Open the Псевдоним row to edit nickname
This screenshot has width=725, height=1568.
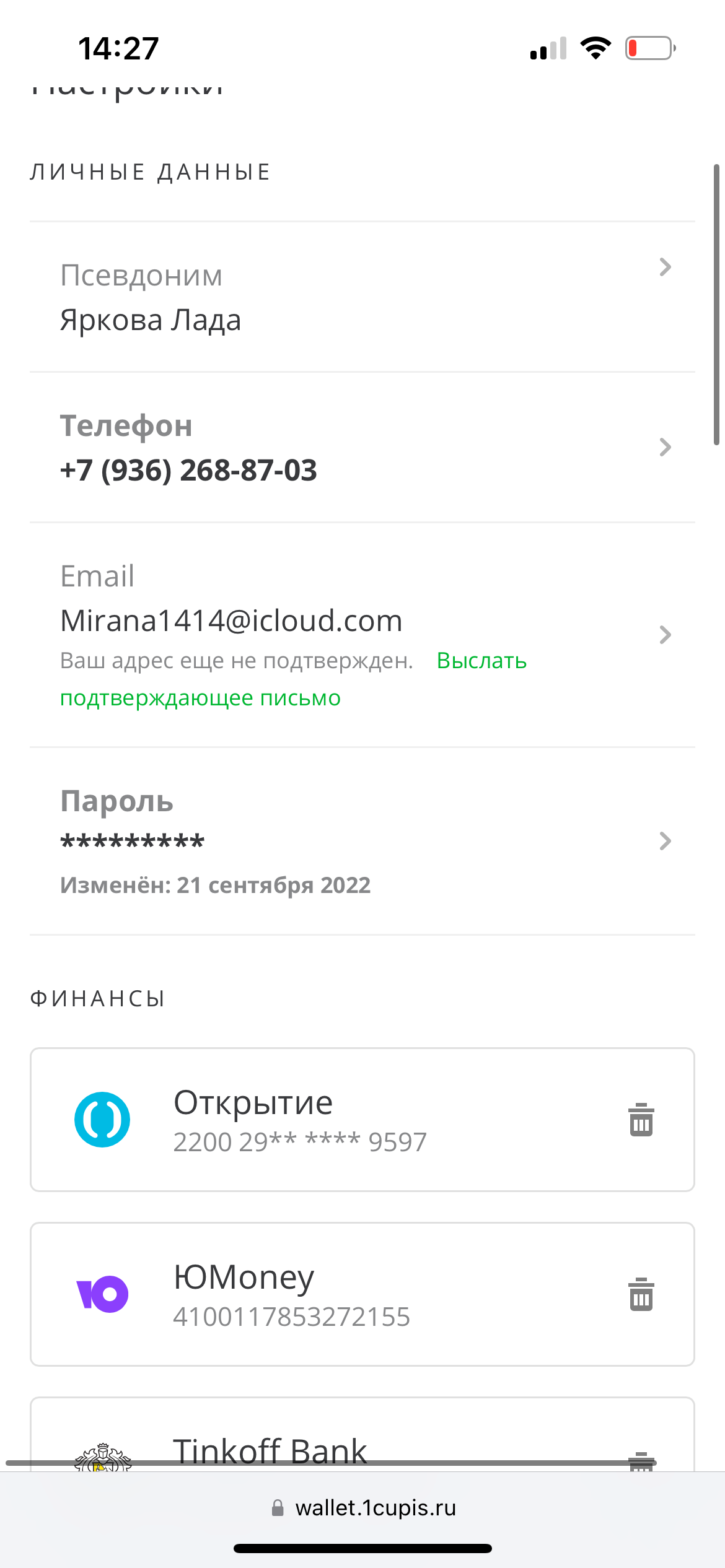(x=362, y=297)
